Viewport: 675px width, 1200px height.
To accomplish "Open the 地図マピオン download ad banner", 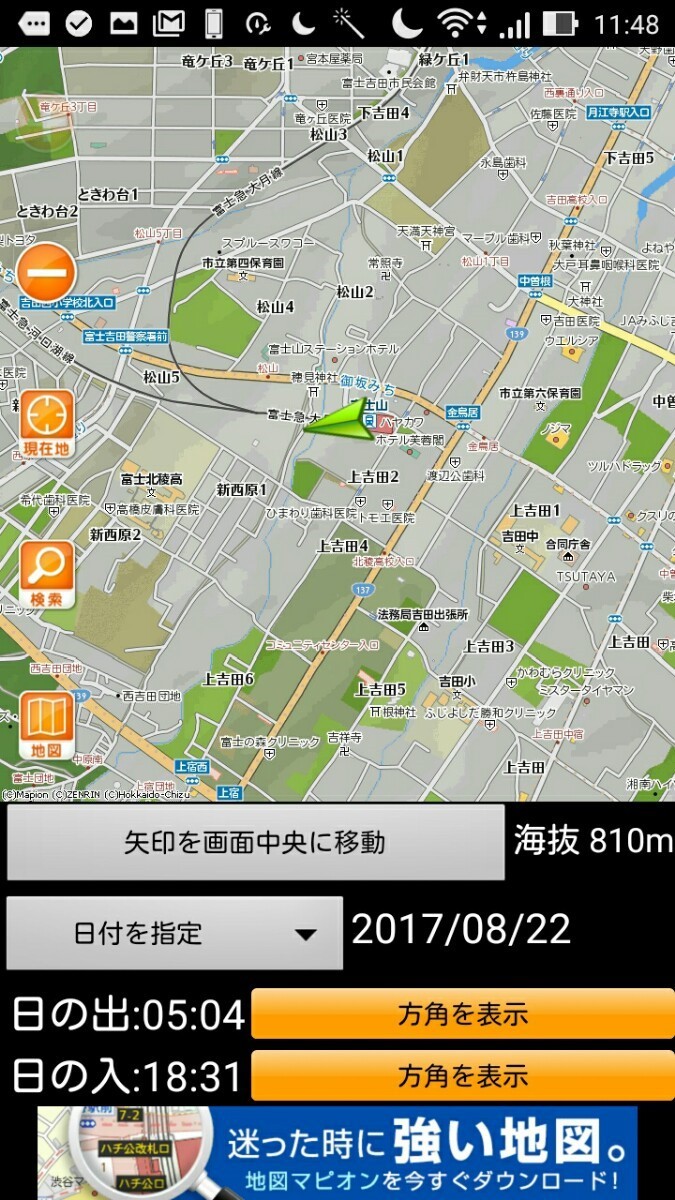I will [337, 1152].
